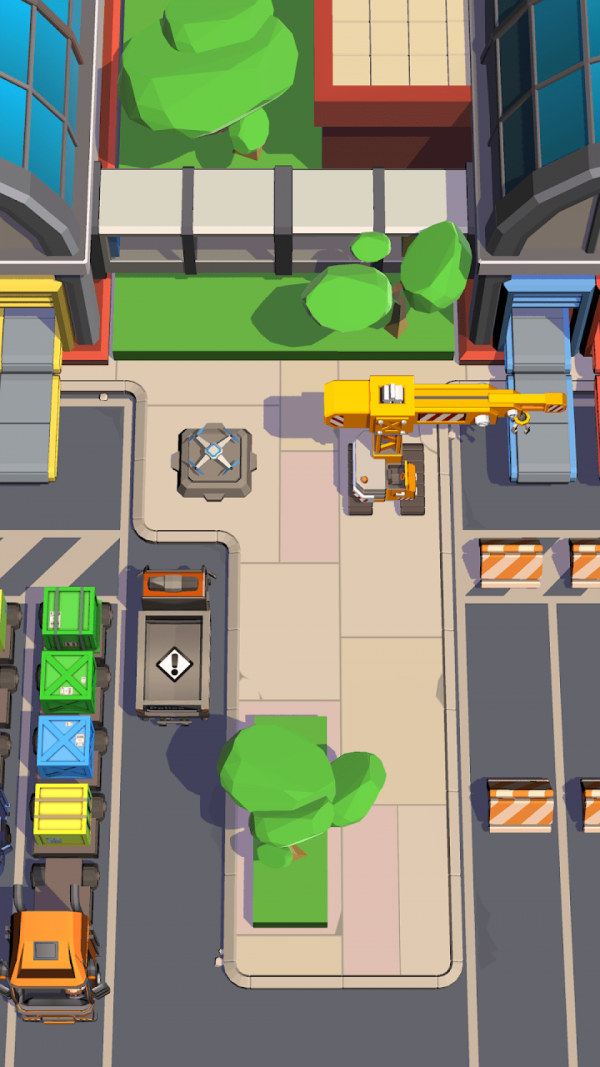The width and height of the screenshot is (600, 1067).
Task: Tap the drone landing pad
Action: [216, 458]
